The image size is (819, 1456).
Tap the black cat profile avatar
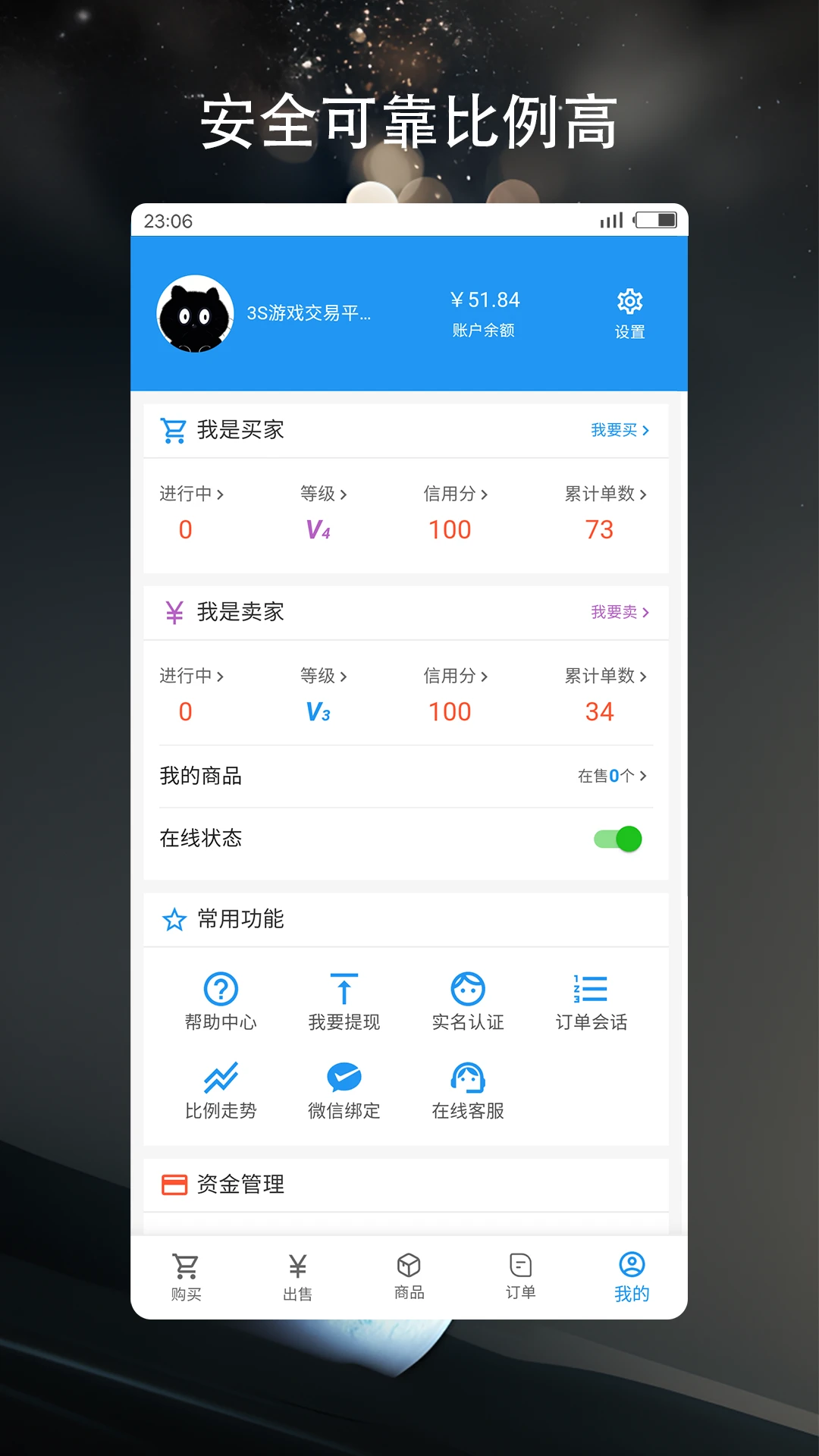195,314
